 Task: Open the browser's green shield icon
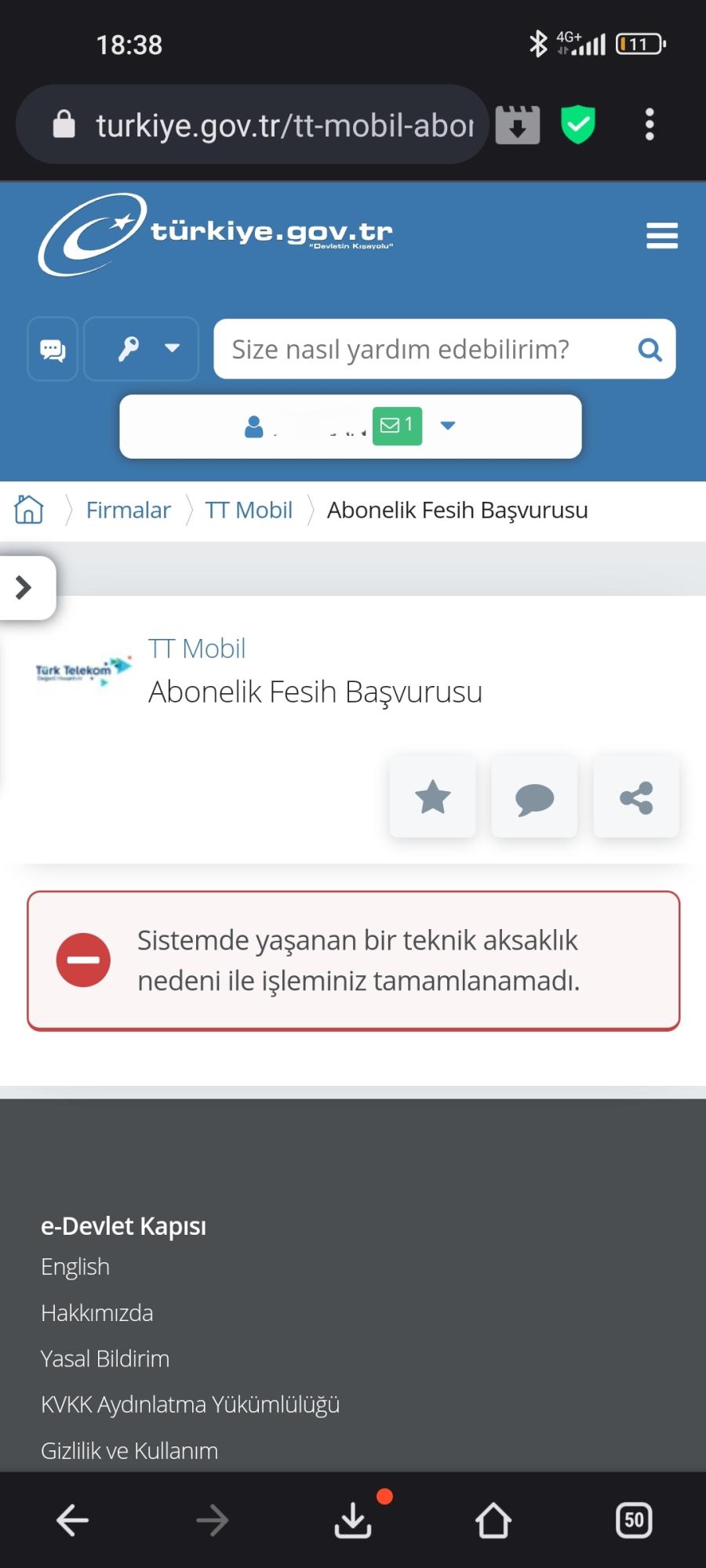point(578,125)
